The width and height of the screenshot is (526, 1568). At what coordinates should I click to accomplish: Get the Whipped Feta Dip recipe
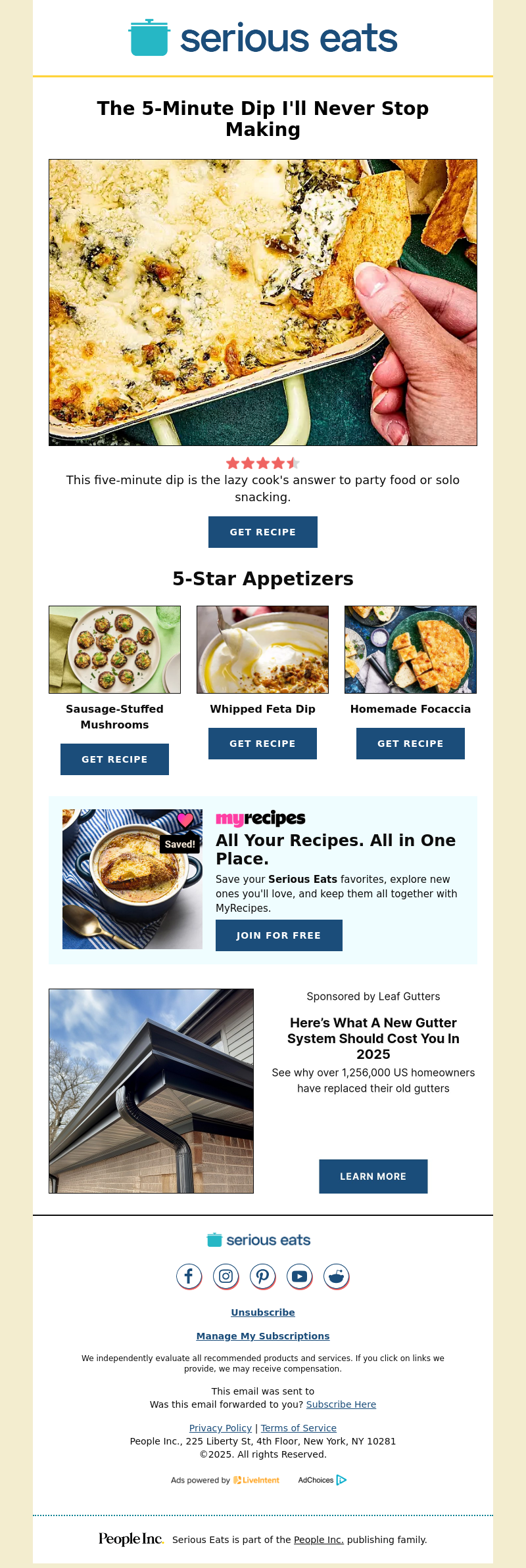point(262,744)
